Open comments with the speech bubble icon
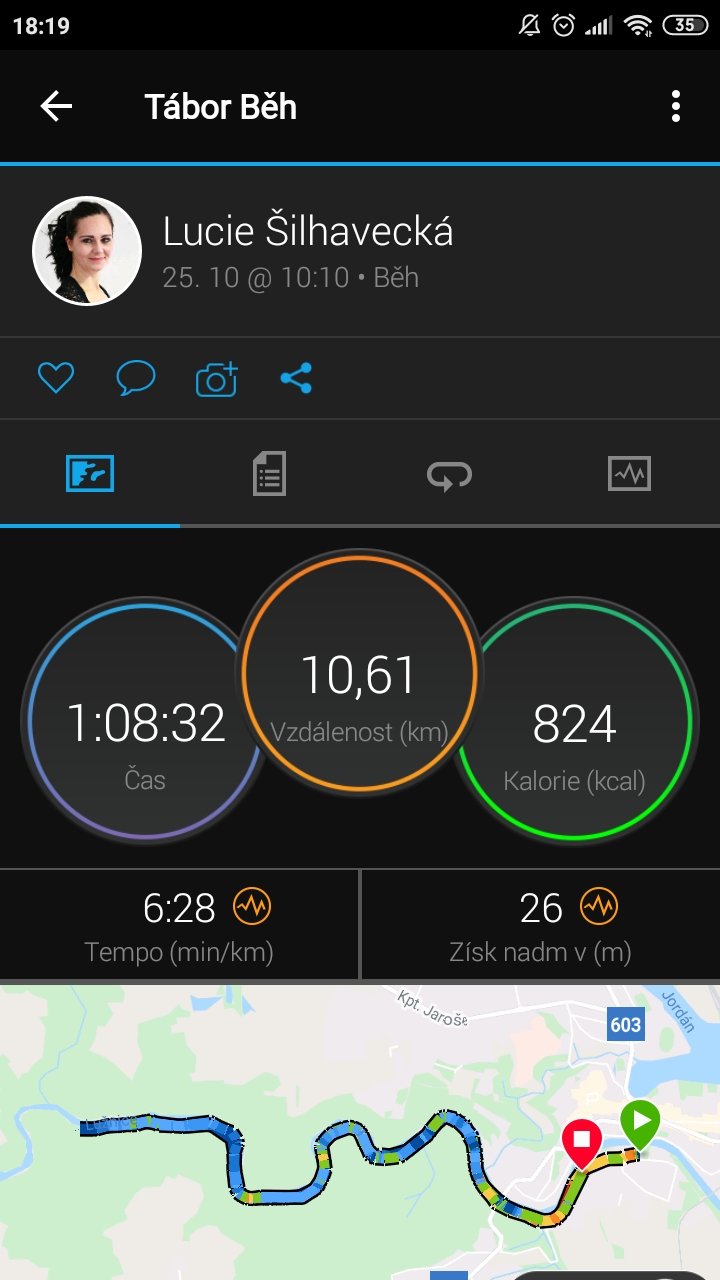Image resolution: width=720 pixels, height=1280 pixels. [x=136, y=378]
